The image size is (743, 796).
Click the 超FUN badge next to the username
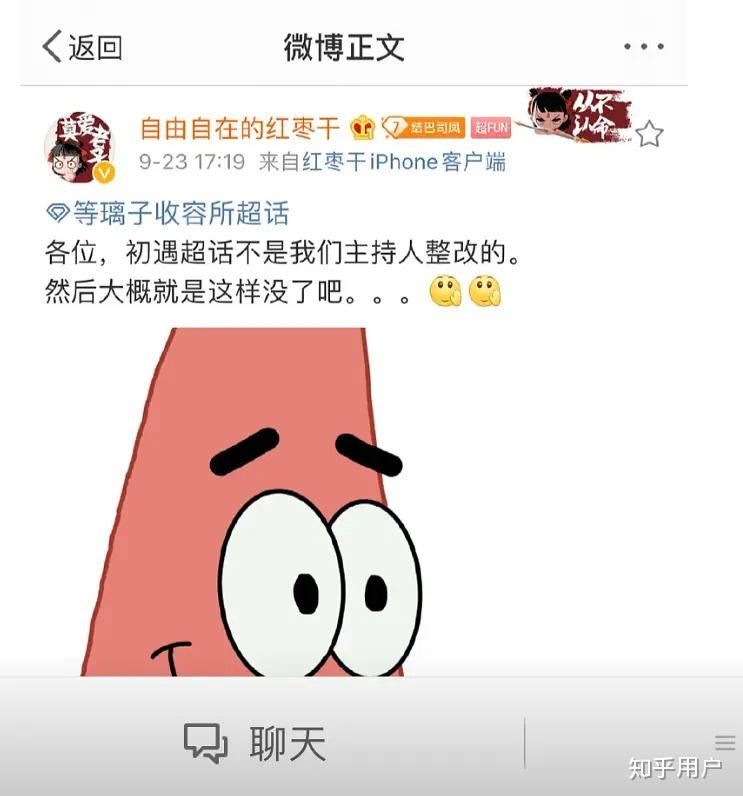(491, 127)
